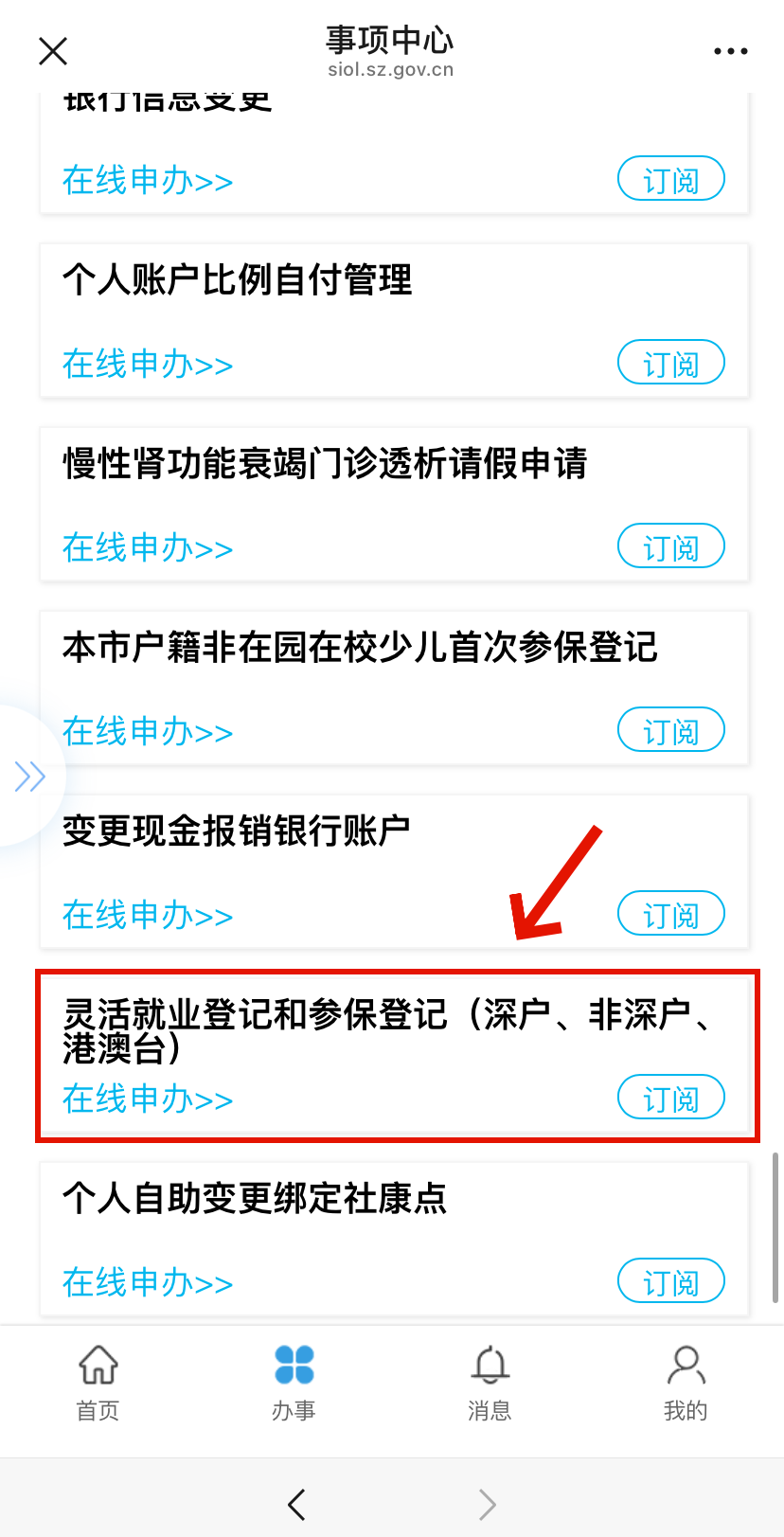Viewport: 784px width, 1537px height.
Task: Expand the side panel double-arrow handle
Action: [x=29, y=777]
